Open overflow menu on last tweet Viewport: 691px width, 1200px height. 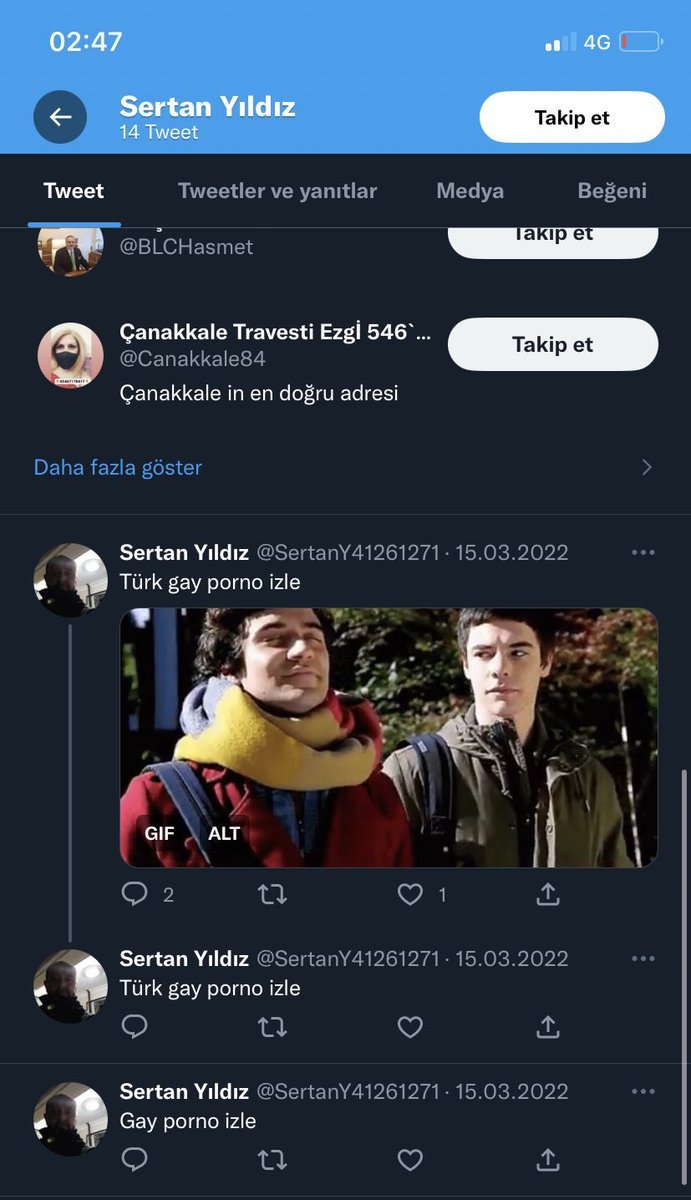point(643,1092)
